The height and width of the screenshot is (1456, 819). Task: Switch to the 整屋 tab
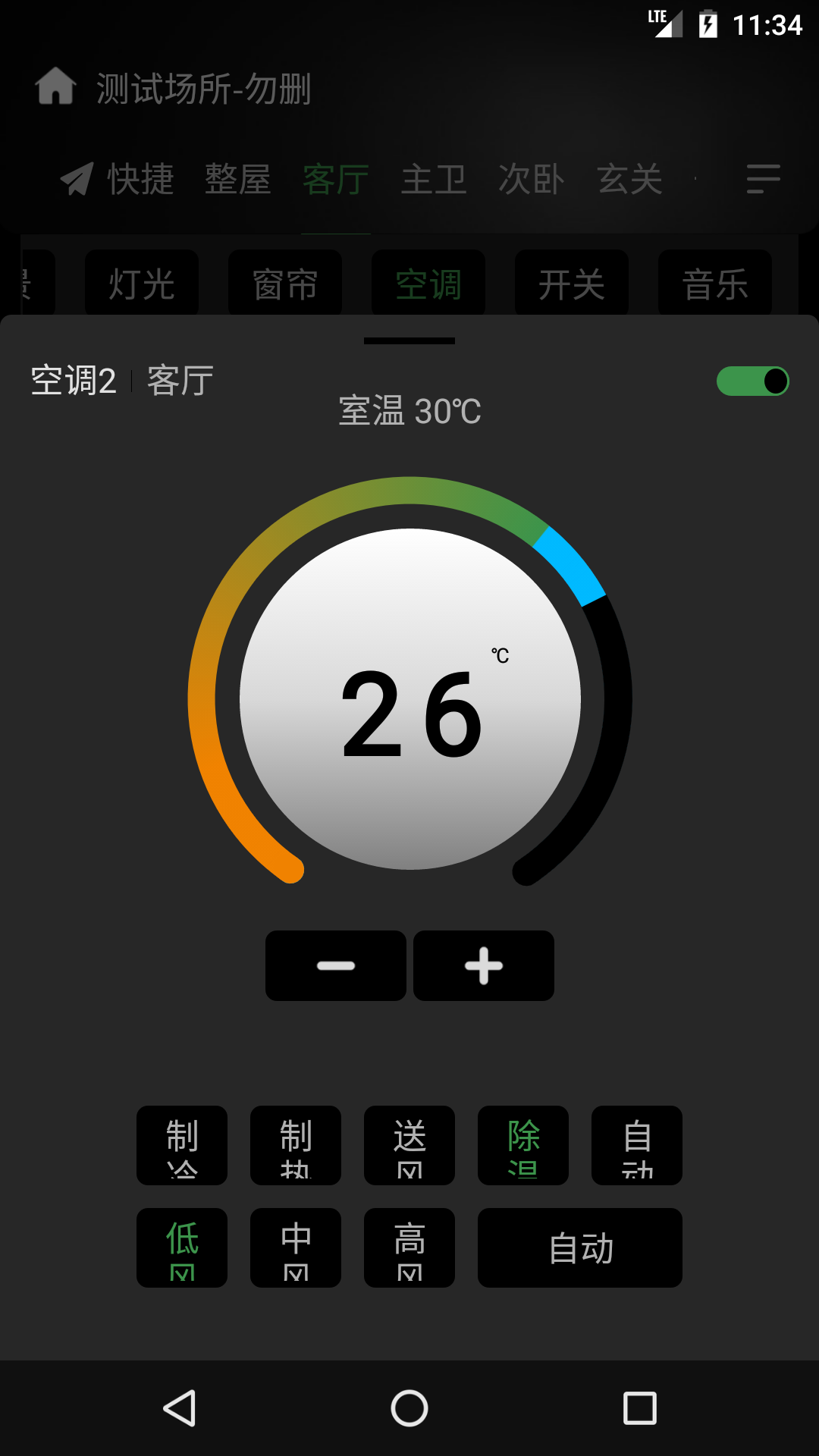point(238,178)
